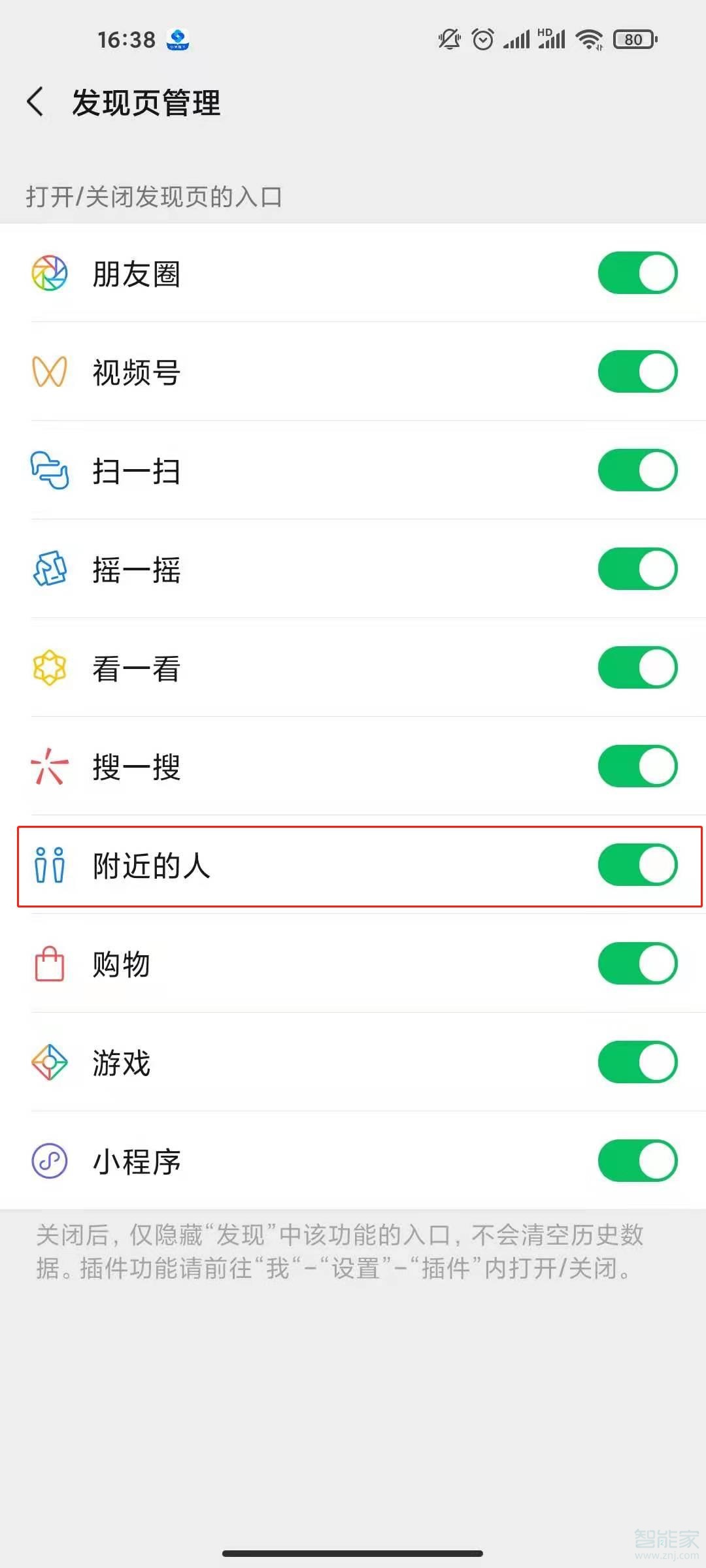Turn off the 游戏 Games toggle
Image resolution: width=706 pixels, height=1568 pixels.
pyautogui.click(x=637, y=1062)
